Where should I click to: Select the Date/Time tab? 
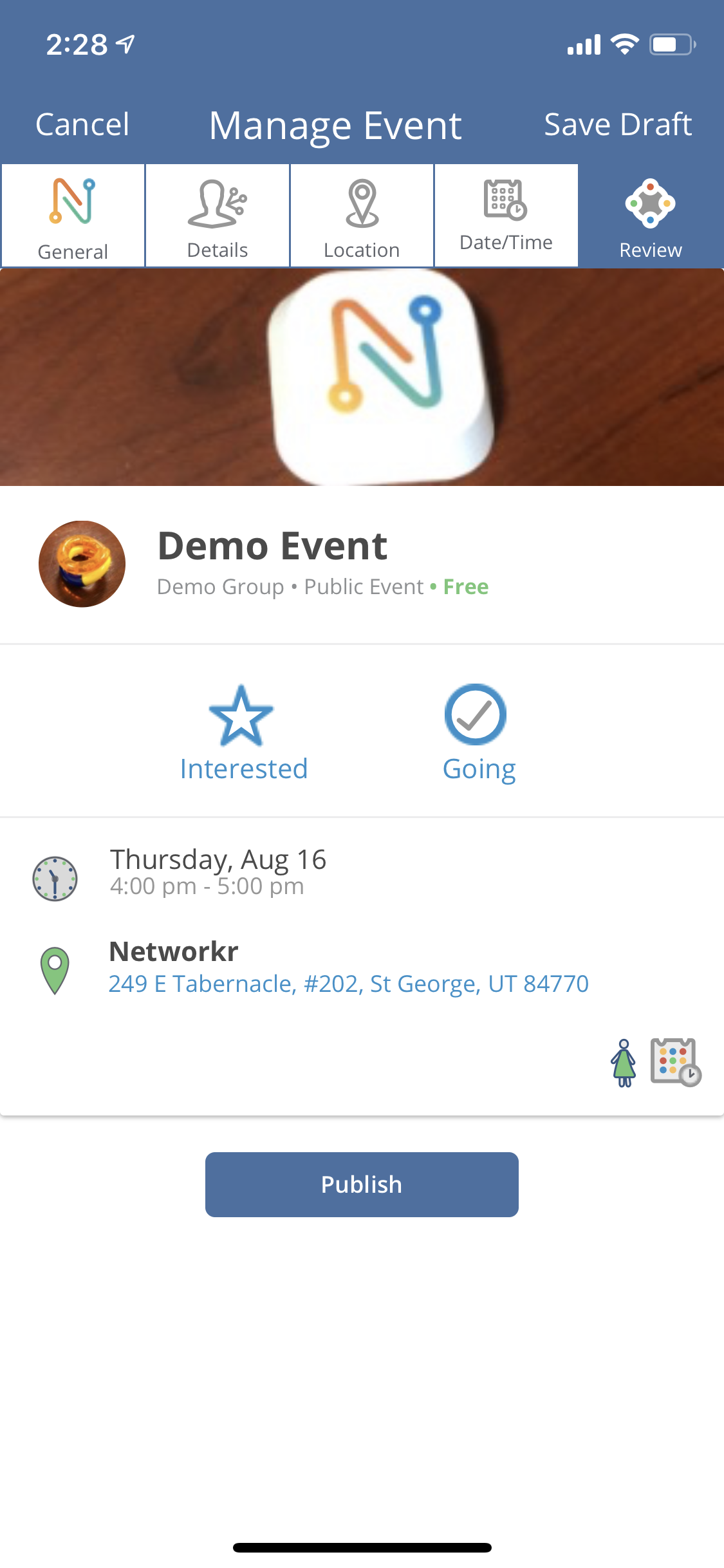tap(506, 215)
